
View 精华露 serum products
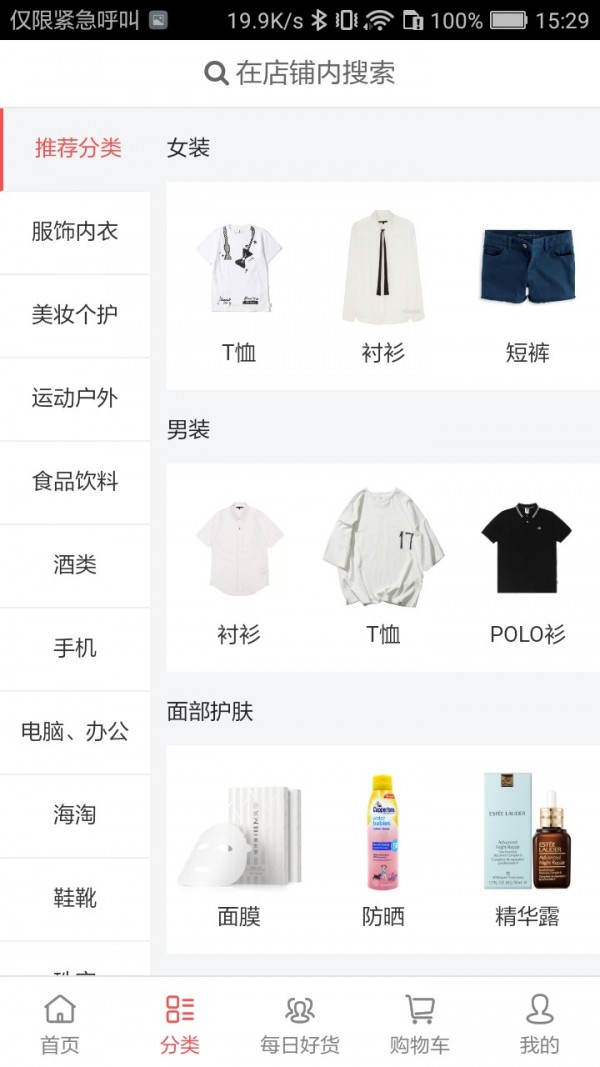[x=527, y=850]
